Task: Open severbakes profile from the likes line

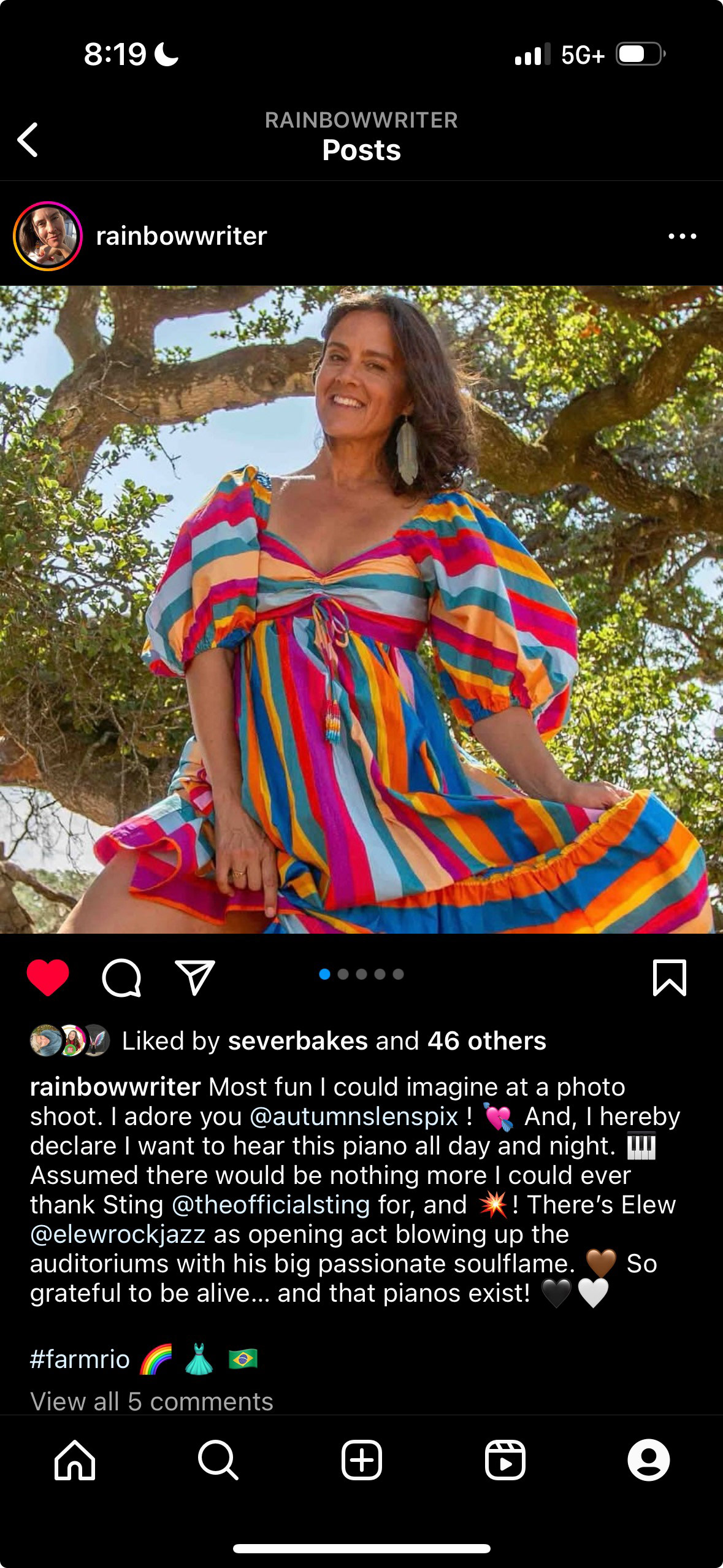Action: click(x=298, y=1041)
